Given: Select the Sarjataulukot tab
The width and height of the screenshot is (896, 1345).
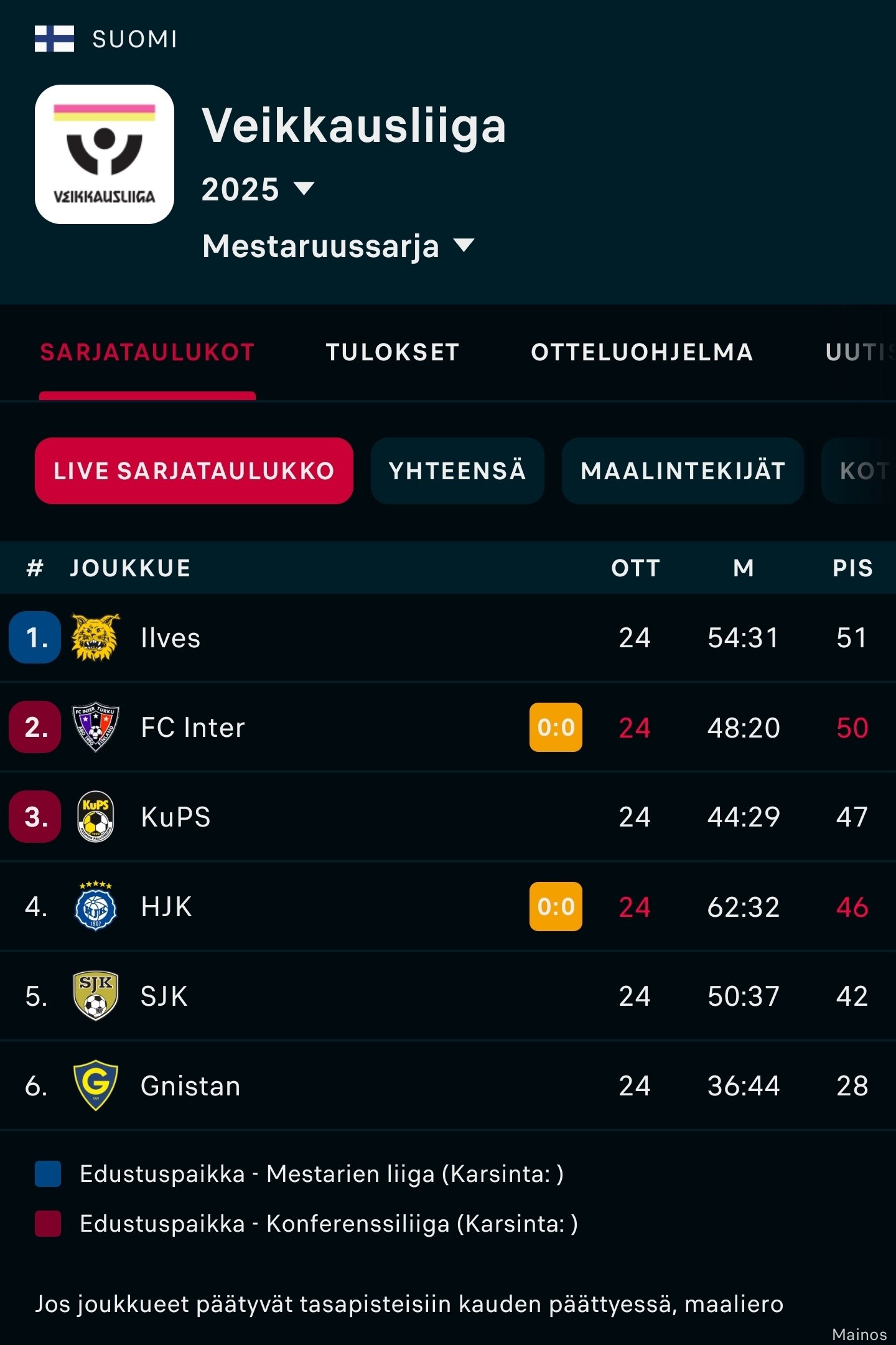Looking at the screenshot, I should (x=147, y=352).
